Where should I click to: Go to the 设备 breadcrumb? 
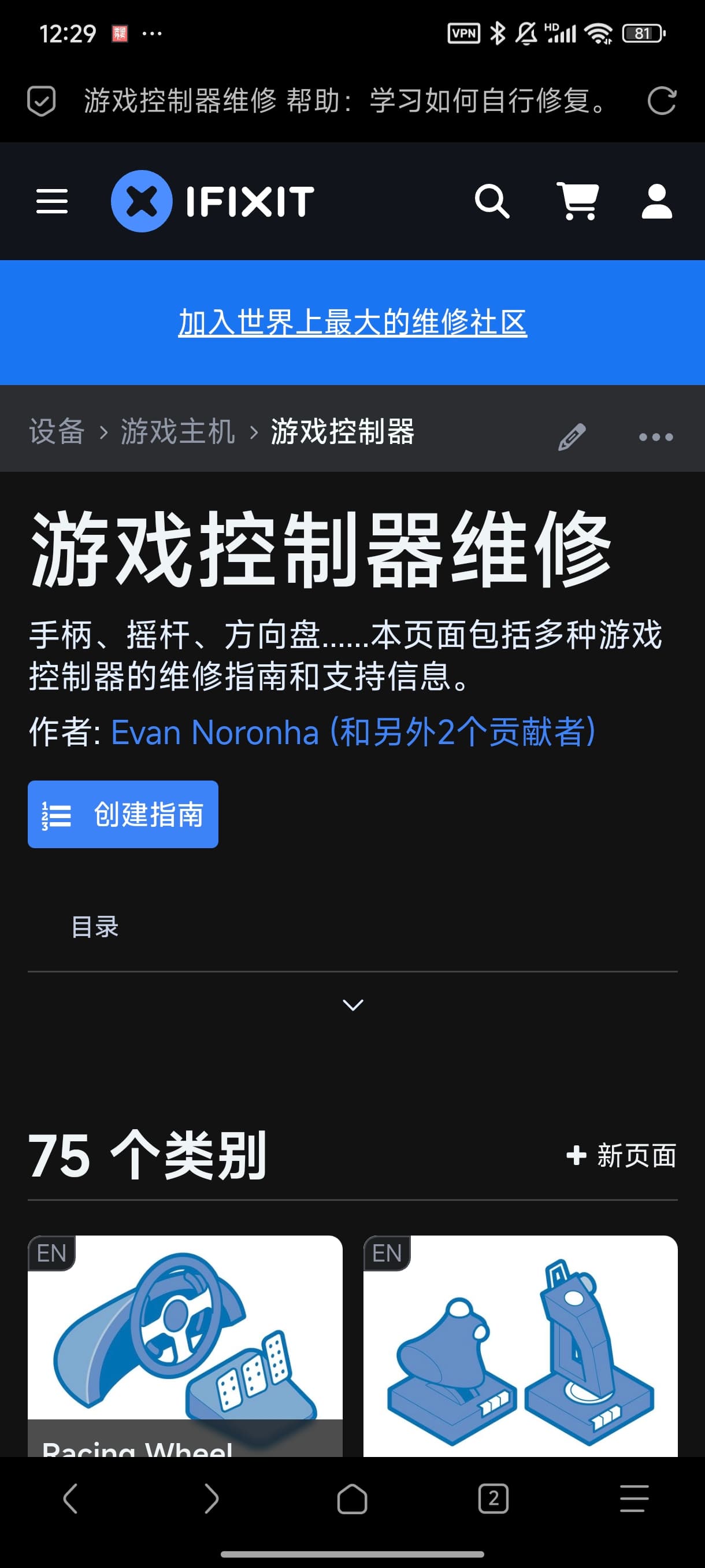click(x=57, y=431)
